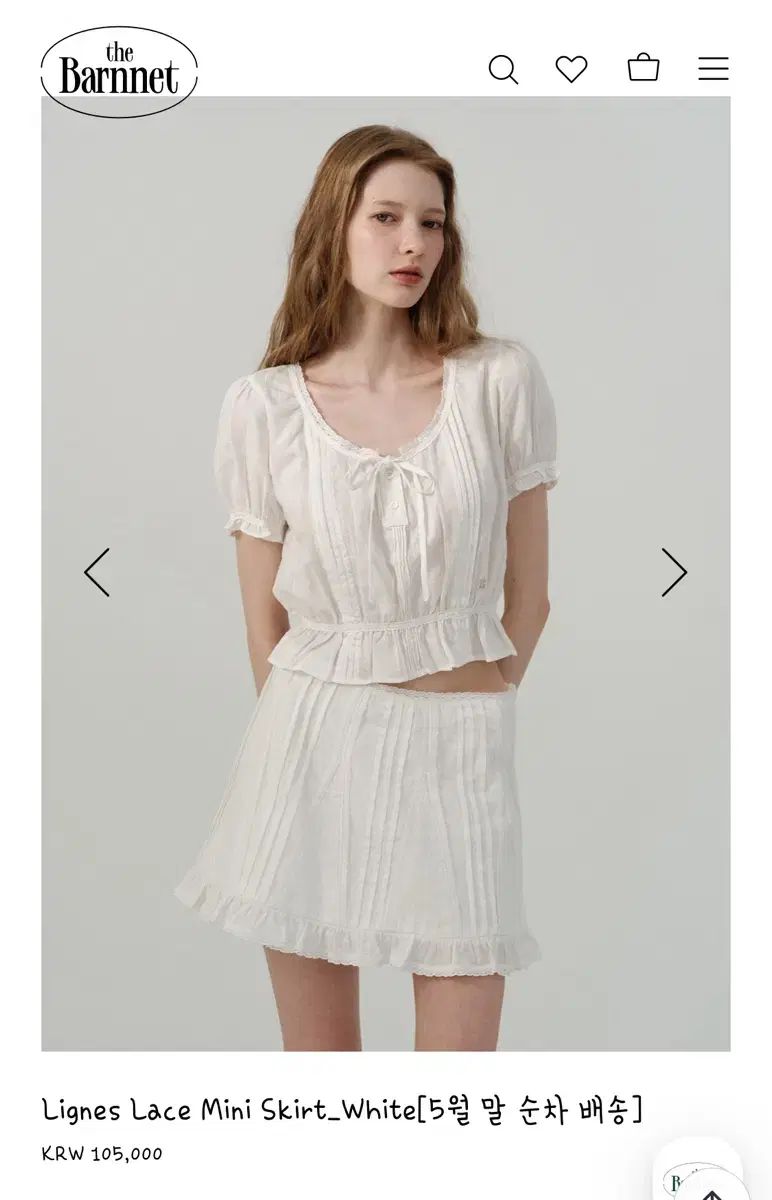
Task: Open the search icon
Action: pos(503,70)
